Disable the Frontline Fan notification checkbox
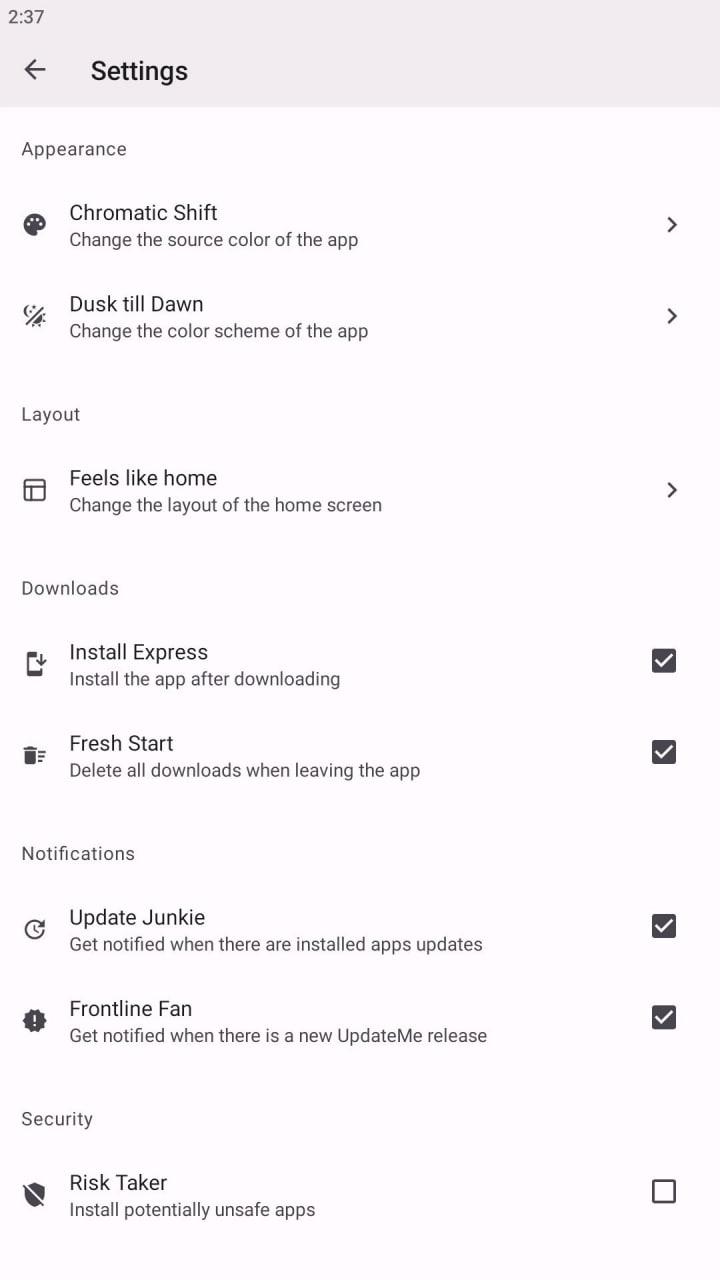 [x=663, y=1017]
